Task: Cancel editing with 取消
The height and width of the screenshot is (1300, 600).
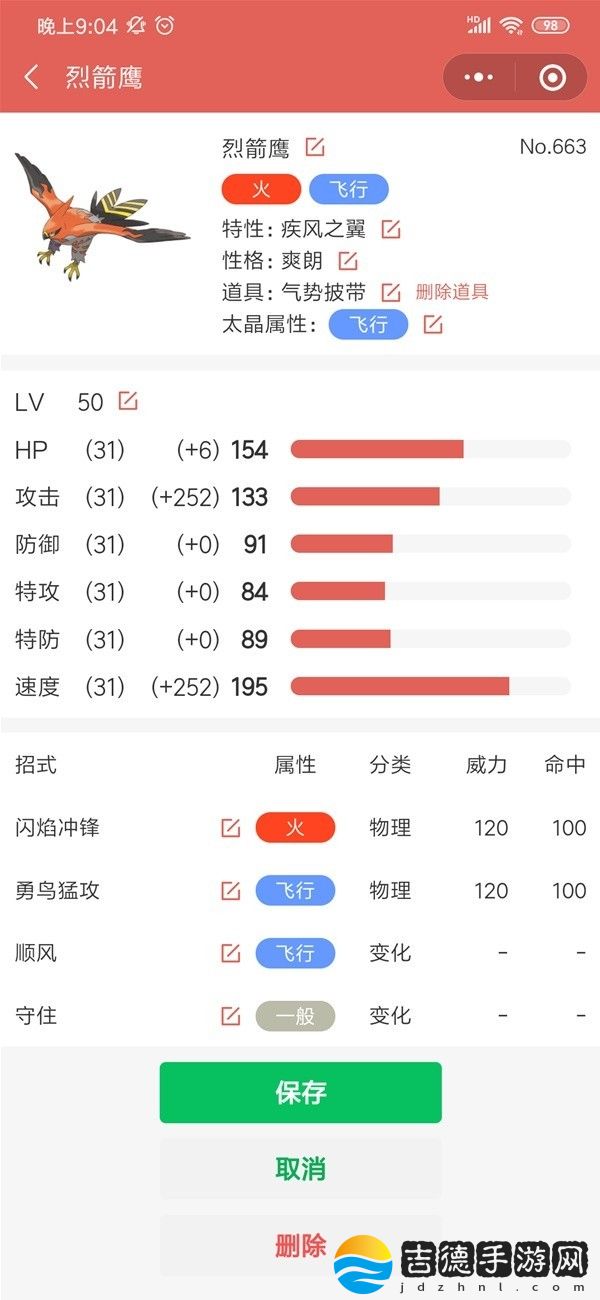Action: [x=301, y=1169]
